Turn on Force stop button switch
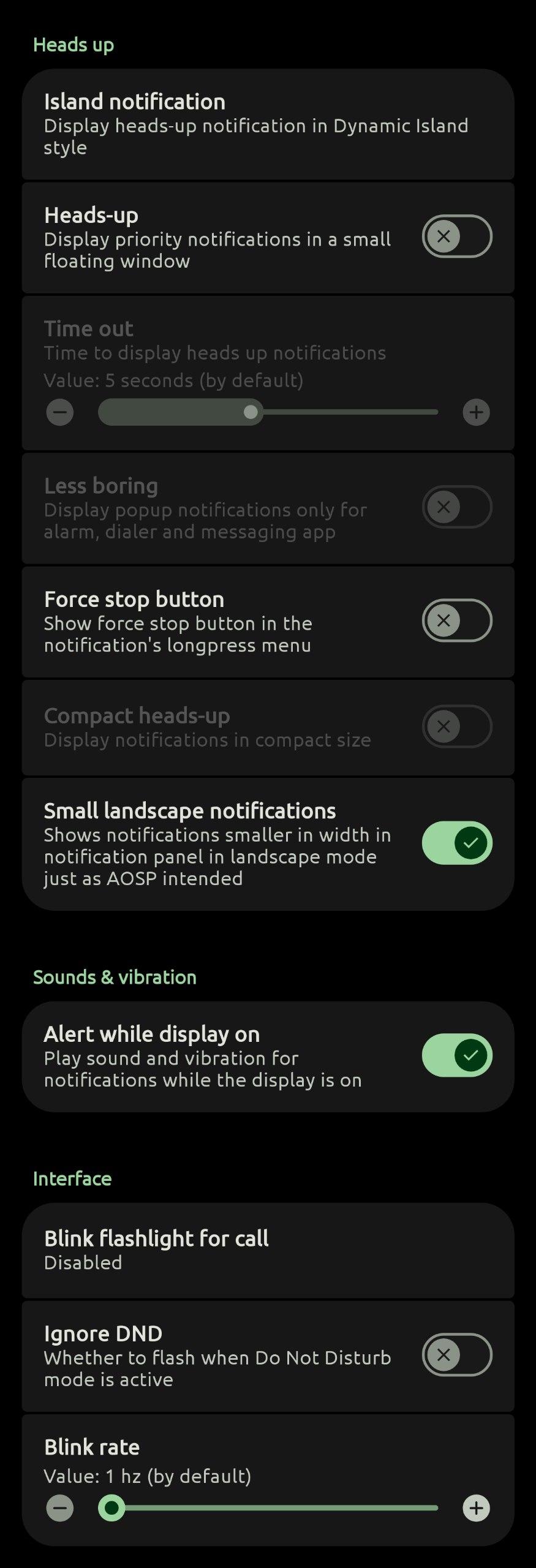The image size is (536, 1568). (x=456, y=620)
